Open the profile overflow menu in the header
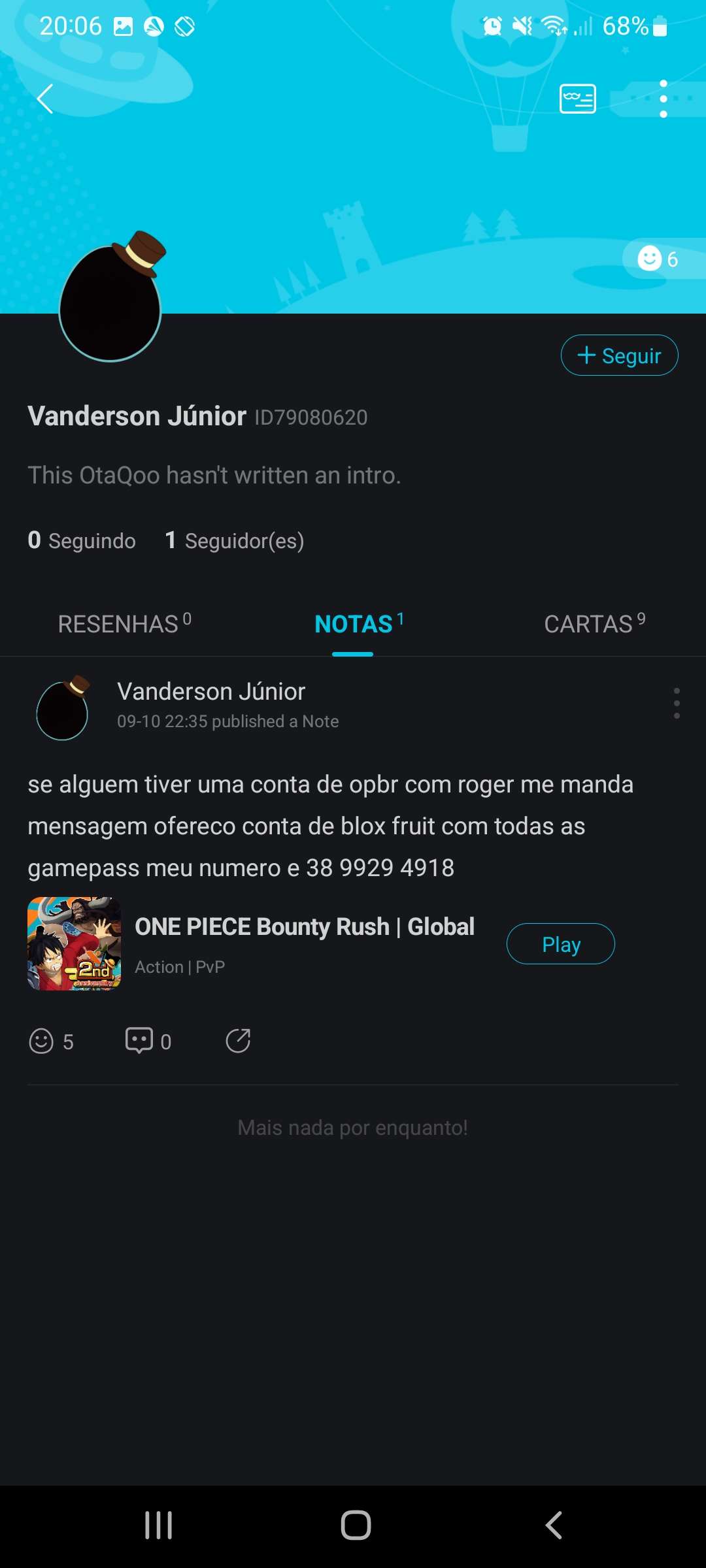The width and height of the screenshot is (706, 1568). (x=663, y=99)
